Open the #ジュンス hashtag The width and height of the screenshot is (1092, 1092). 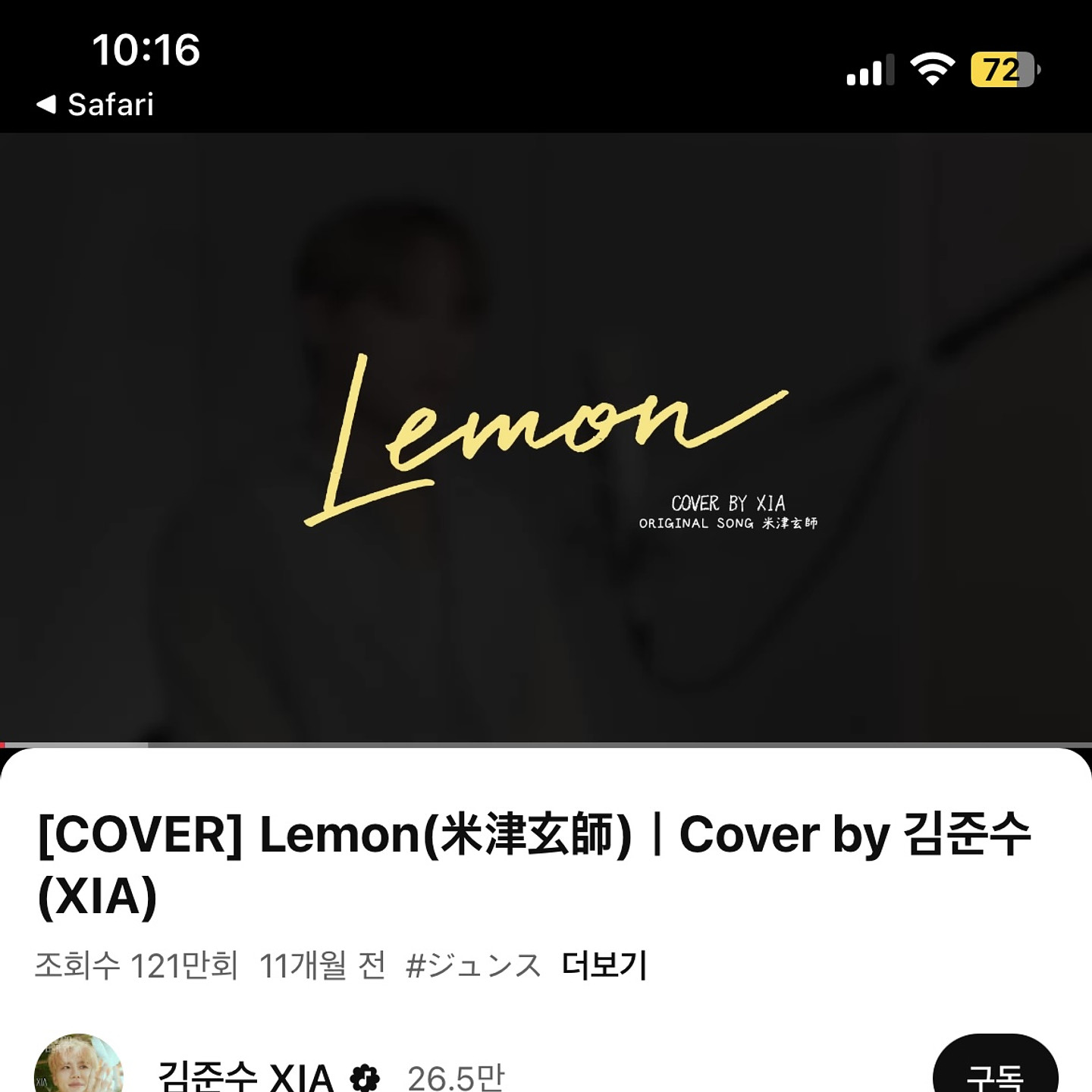click(x=474, y=965)
